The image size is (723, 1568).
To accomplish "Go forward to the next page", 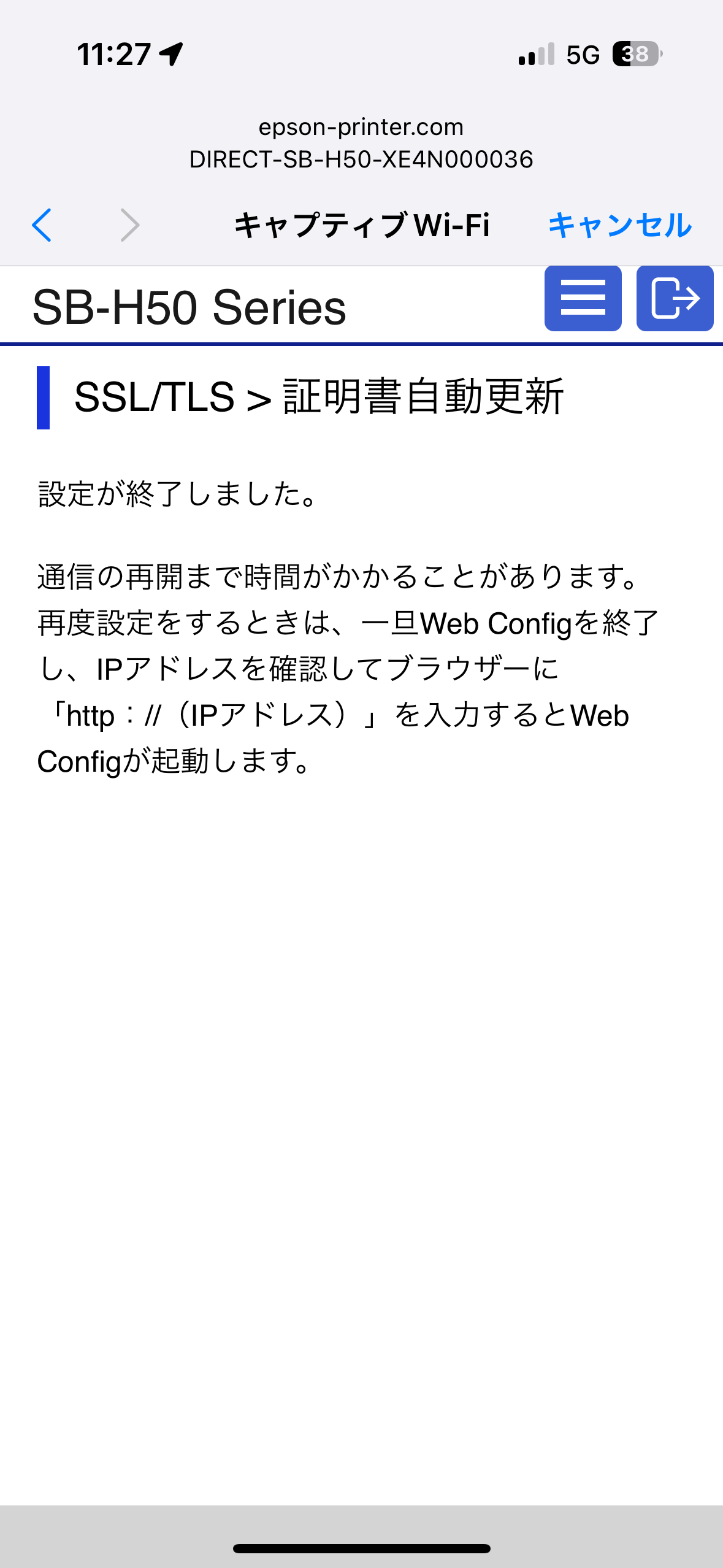I will (130, 225).
